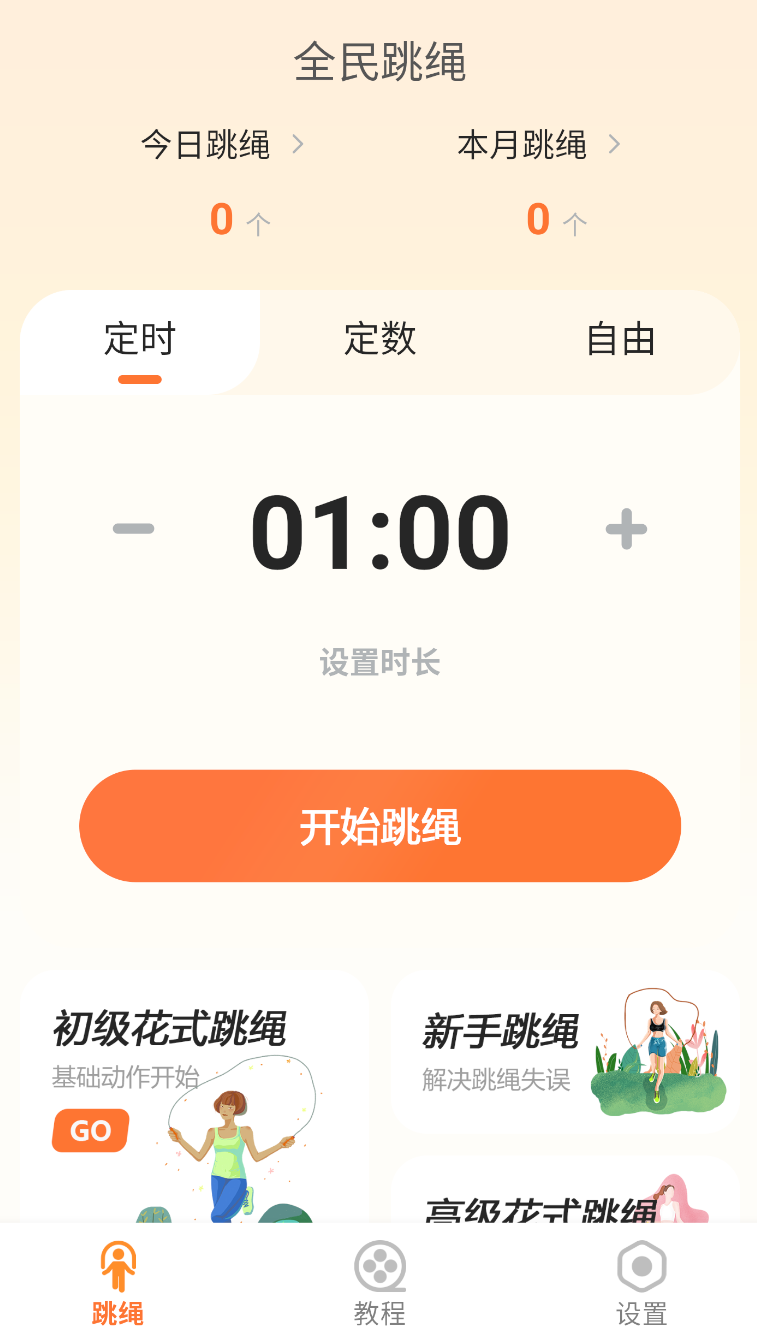Switch to the 定数 count mode tab
757x1334 pixels.
coord(380,341)
